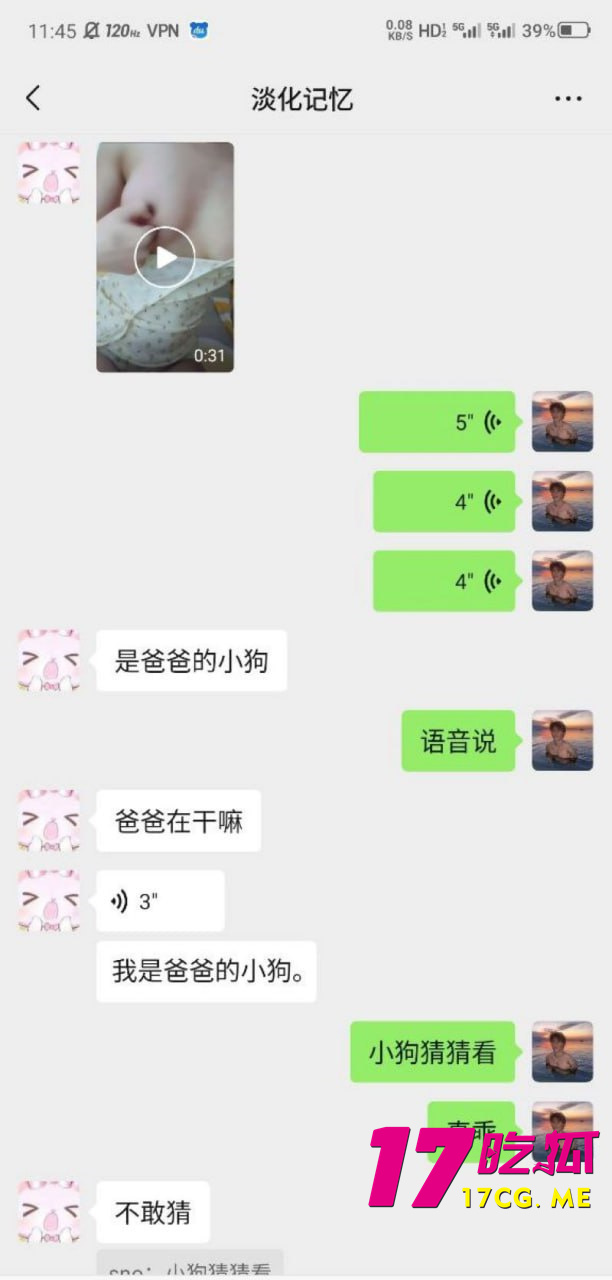This screenshot has width=612, height=1280.
Task: Play the 3-second received voice message
Action: pos(160,901)
